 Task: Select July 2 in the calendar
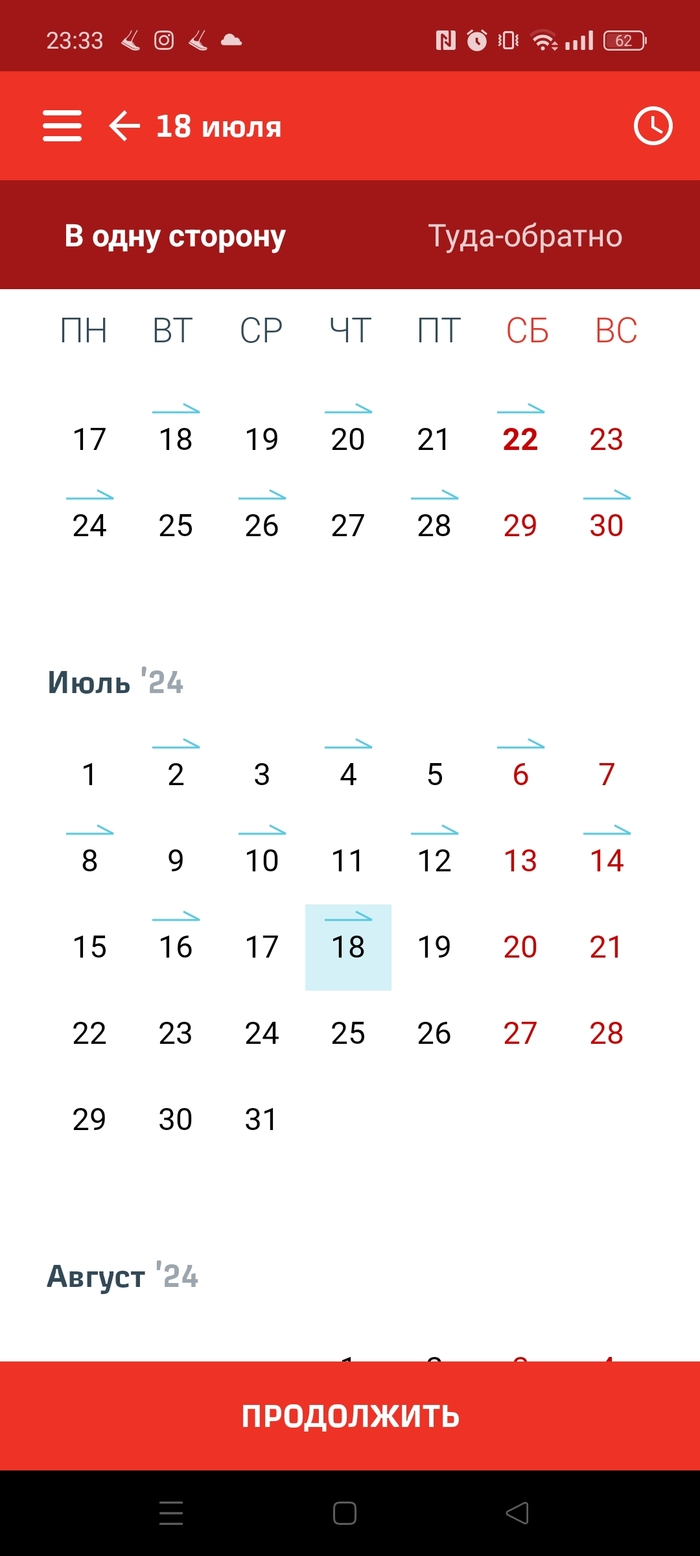pos(176,774)
